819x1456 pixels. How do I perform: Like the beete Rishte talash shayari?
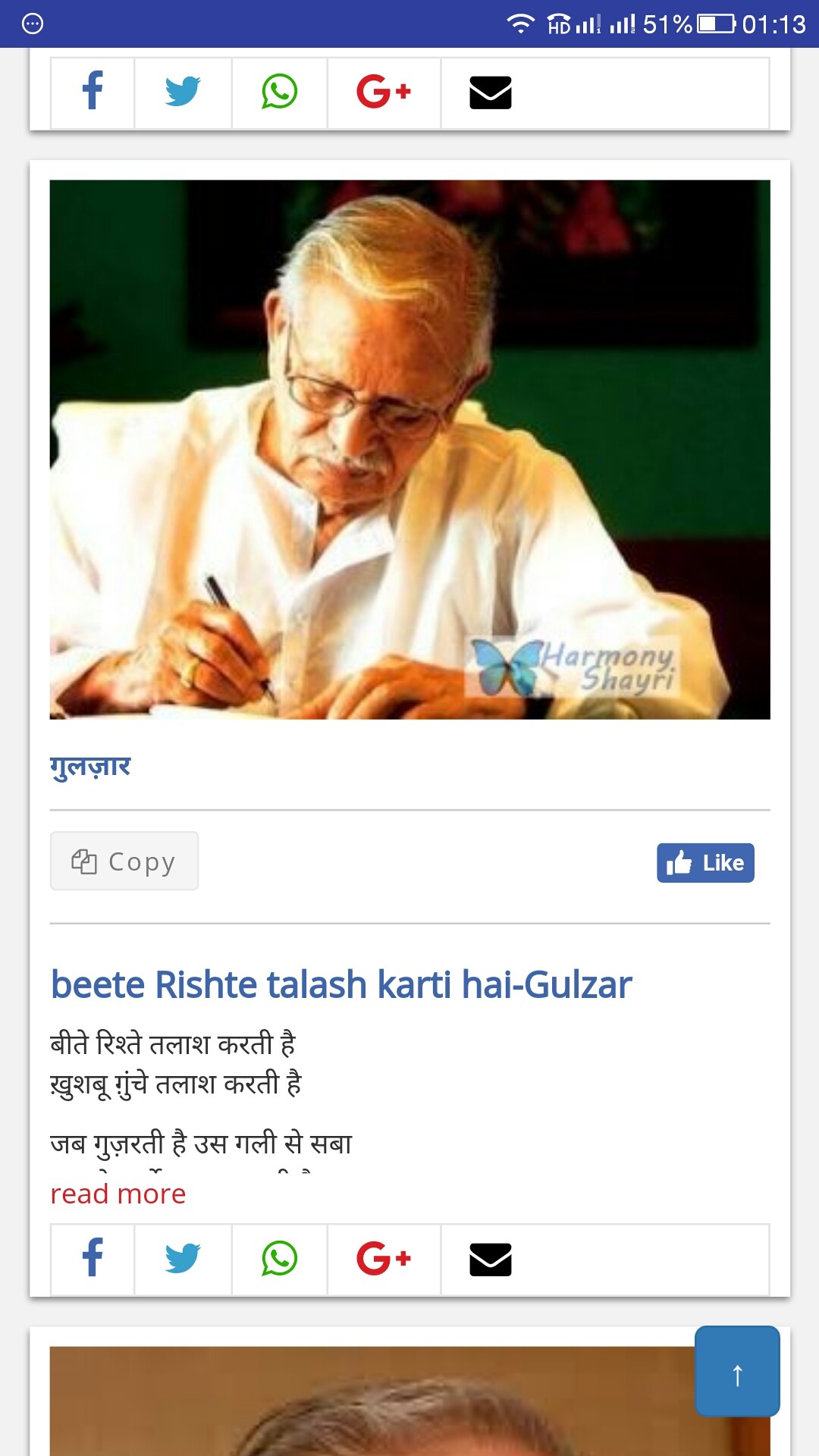point(705,863)
